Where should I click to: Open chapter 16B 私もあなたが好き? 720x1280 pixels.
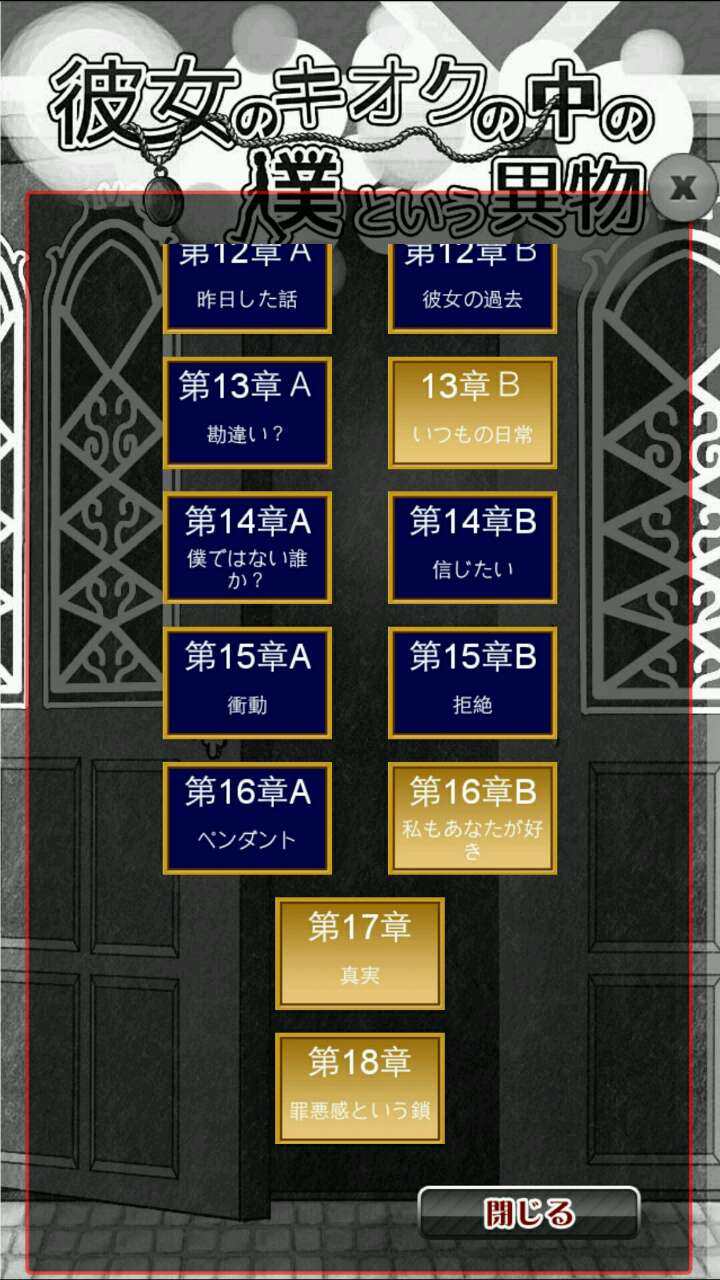472,818
